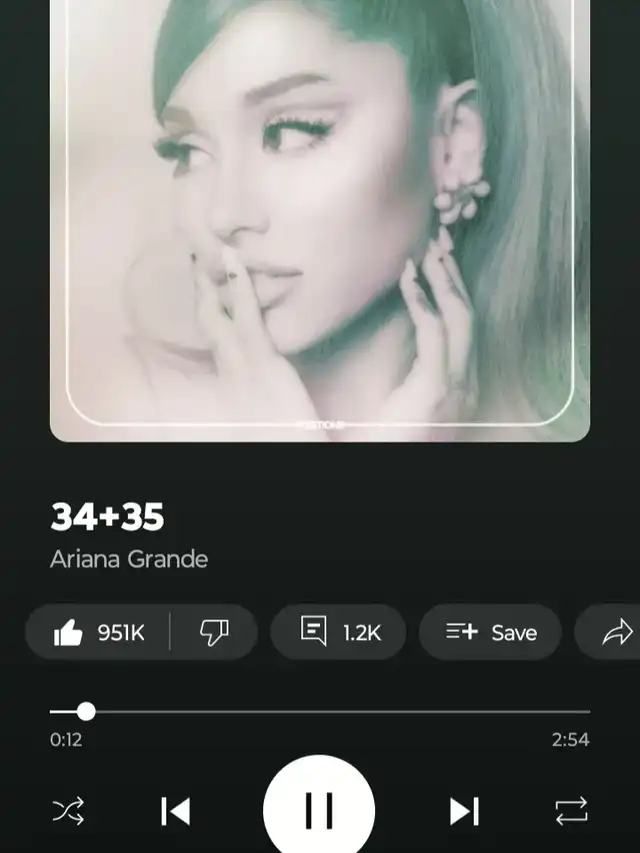Skip to the previous track
The width and height of the screenshot is (640, 853).
[175, 810]
